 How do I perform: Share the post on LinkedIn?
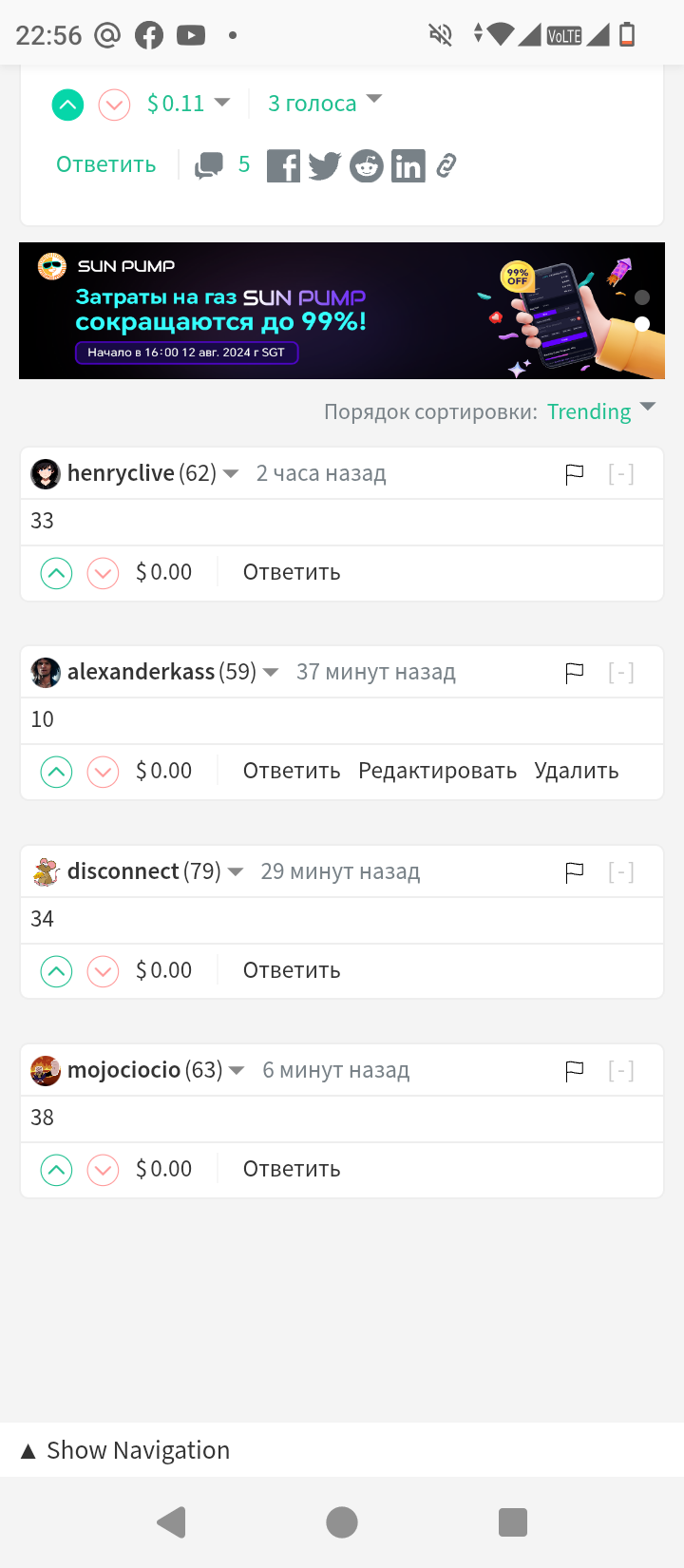pyautogui.click(x=408, y=166)
